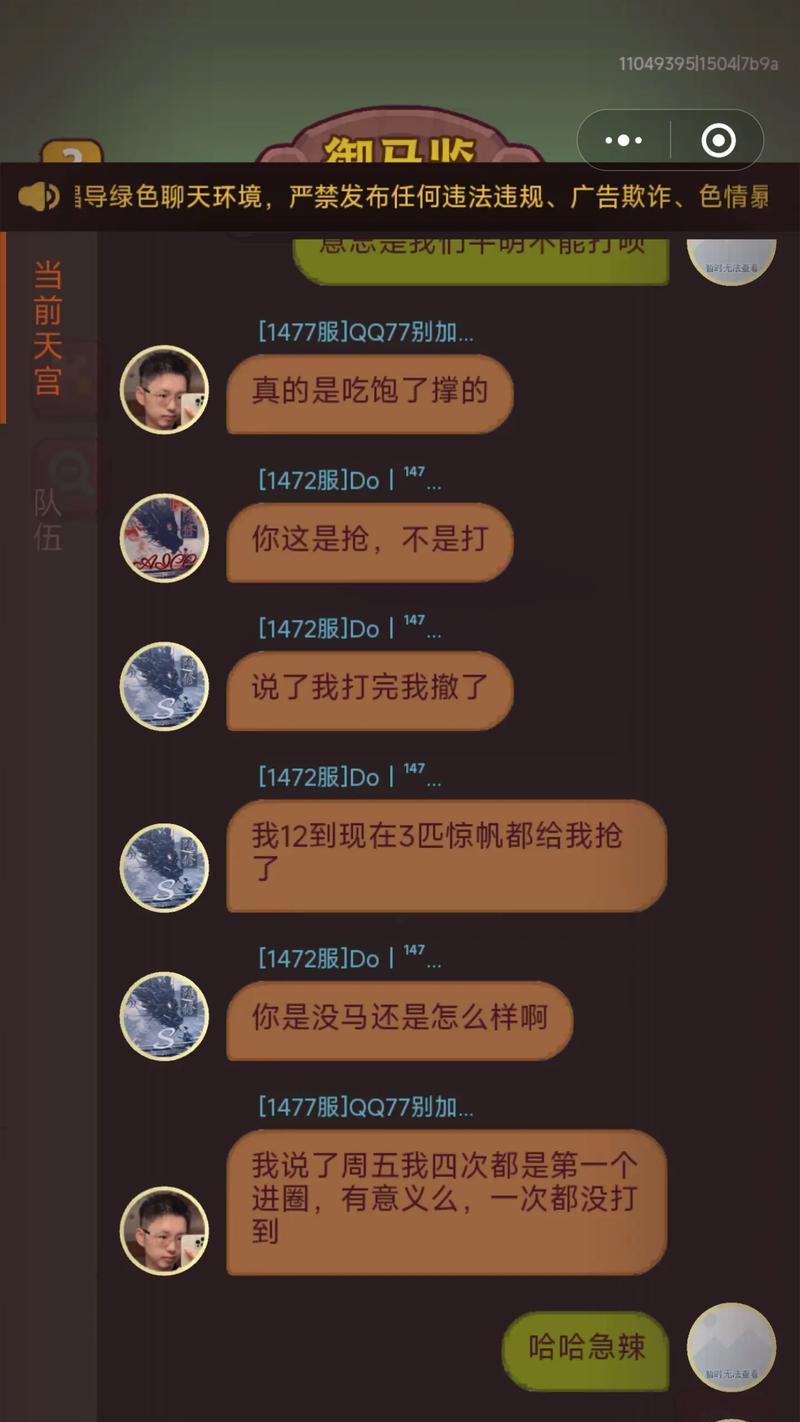Open avatar beside message 真的是吃饱了撑的
The height and width of the screenshot is (1422, 800).
click(x=164, y=390)
